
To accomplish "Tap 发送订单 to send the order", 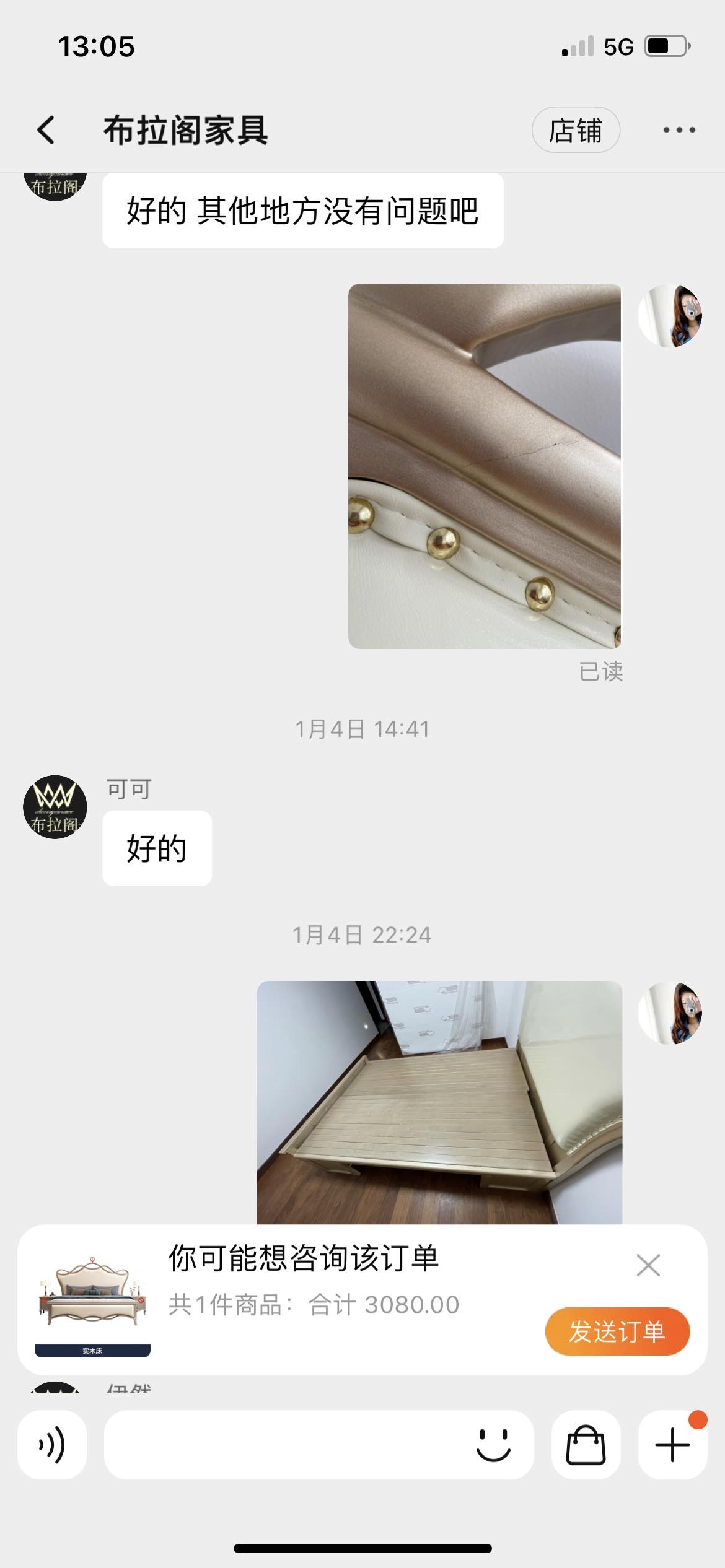I will (x=617, y=1331).
